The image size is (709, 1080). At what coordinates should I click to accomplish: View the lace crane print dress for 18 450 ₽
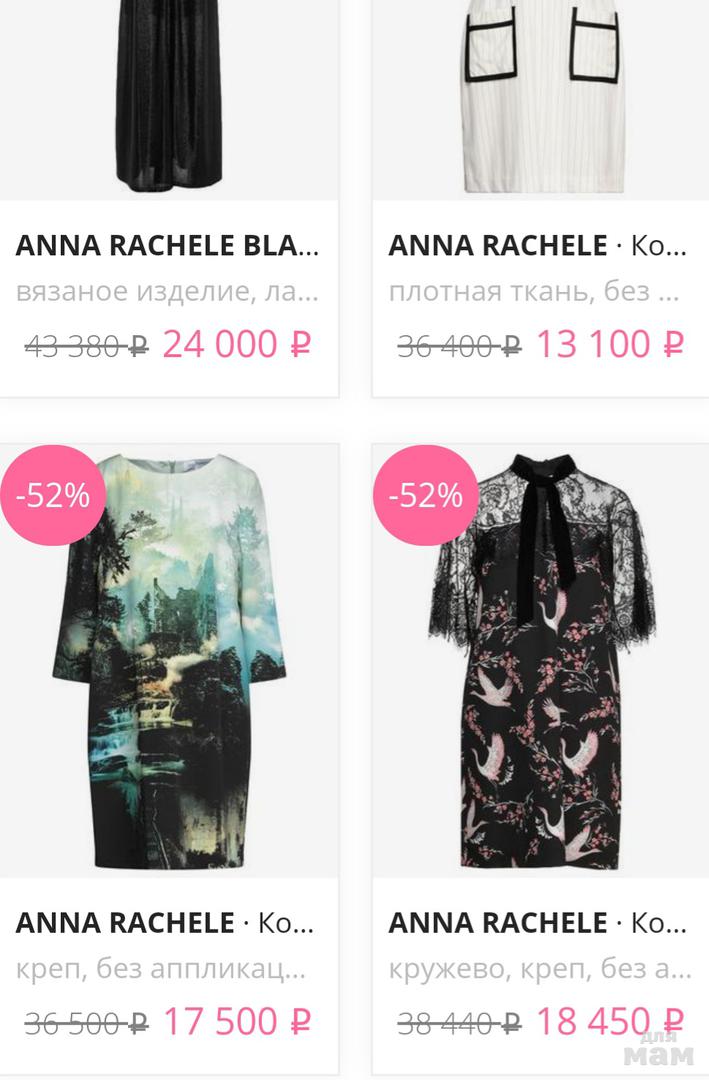click(x=541, y=760)
